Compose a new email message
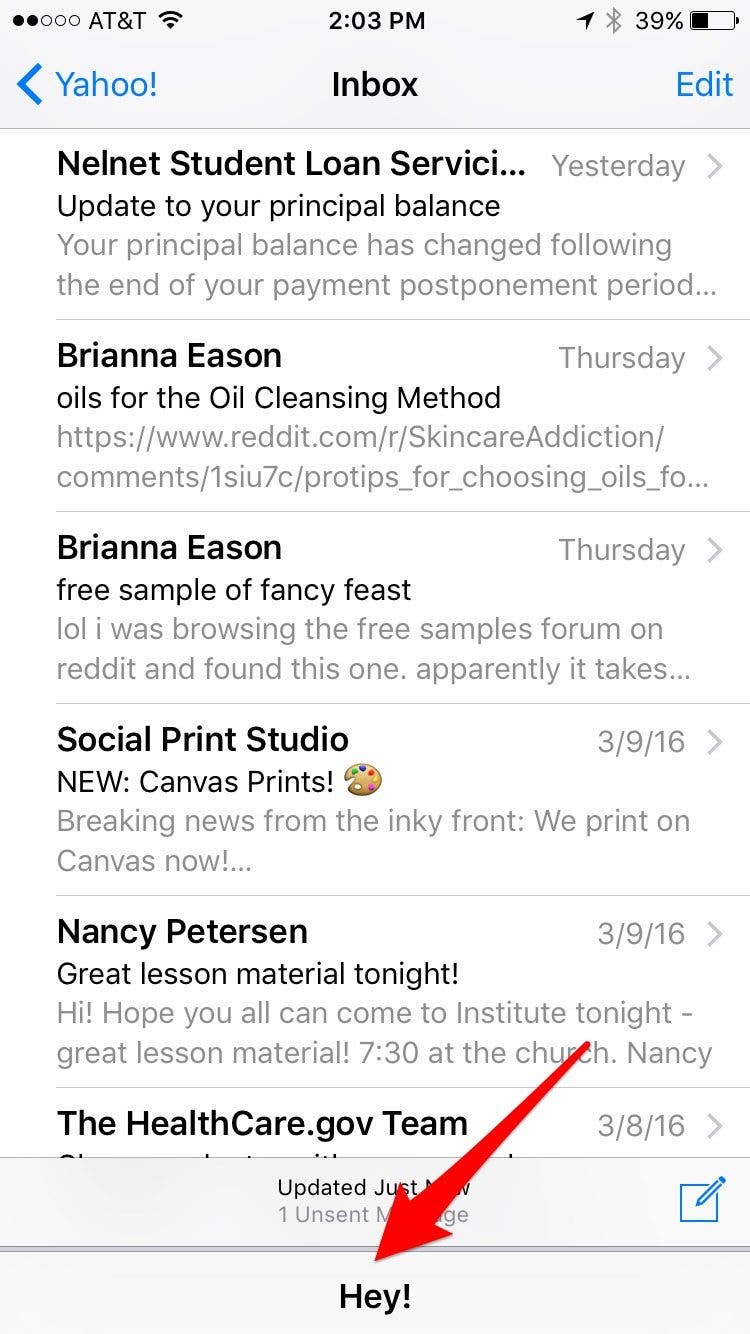The width and height of the screenshot is (750, 1334). coord(702,1200)
